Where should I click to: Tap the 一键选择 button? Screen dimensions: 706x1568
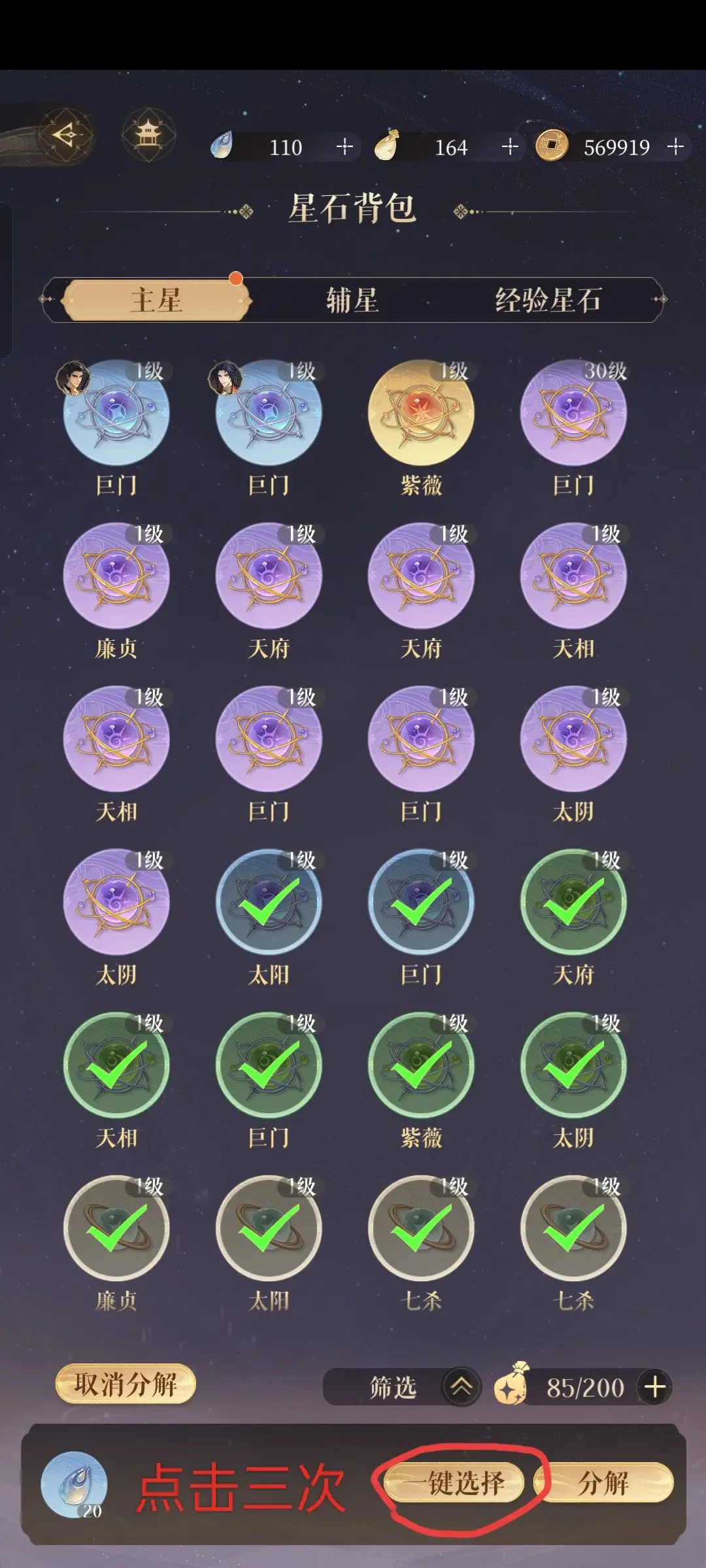[x=454, y=1484]
